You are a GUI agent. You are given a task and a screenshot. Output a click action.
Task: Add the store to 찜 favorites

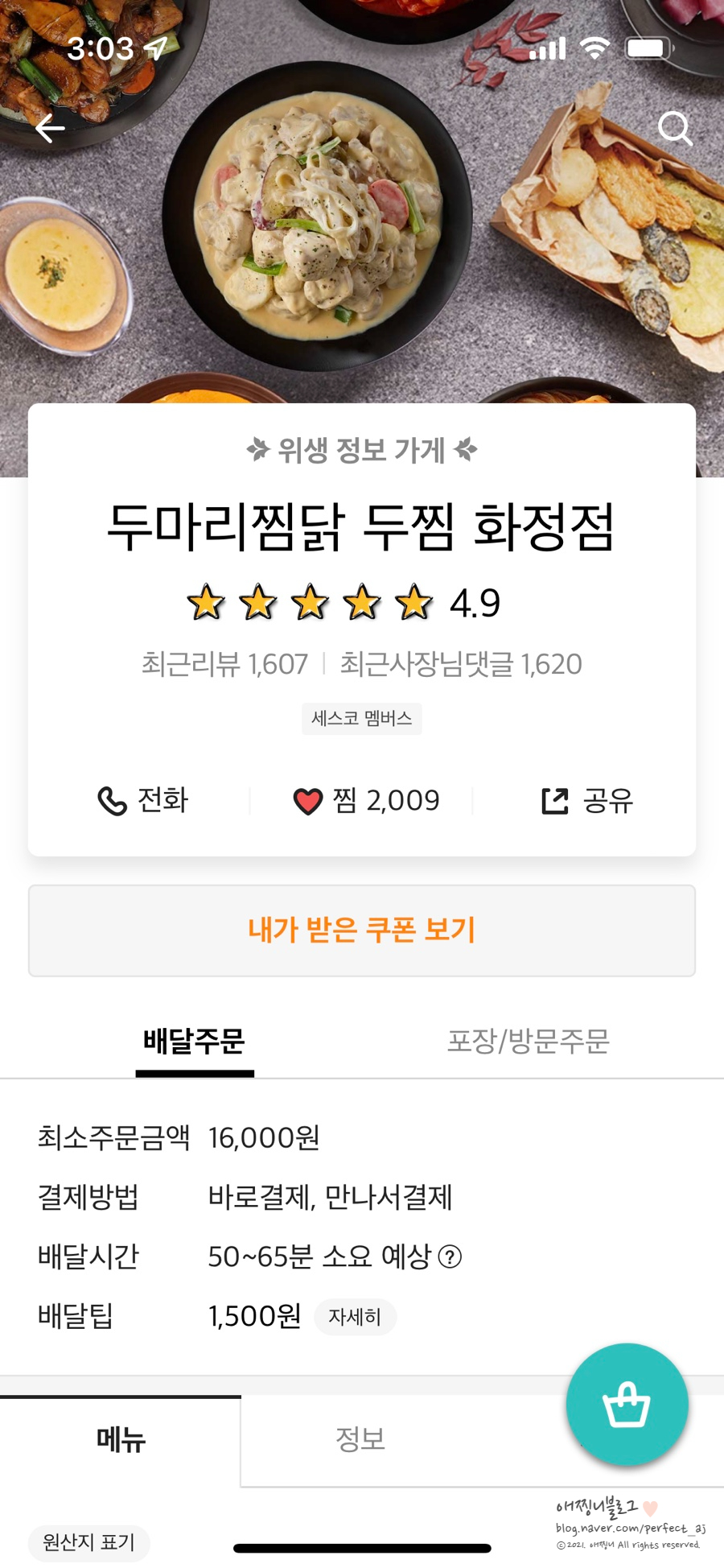[366, 800]
